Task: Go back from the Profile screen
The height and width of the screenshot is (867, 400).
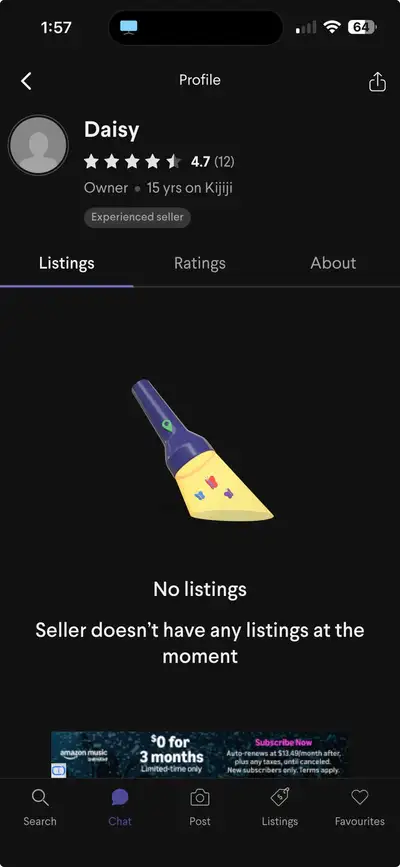Action: (x=26, y=81)
